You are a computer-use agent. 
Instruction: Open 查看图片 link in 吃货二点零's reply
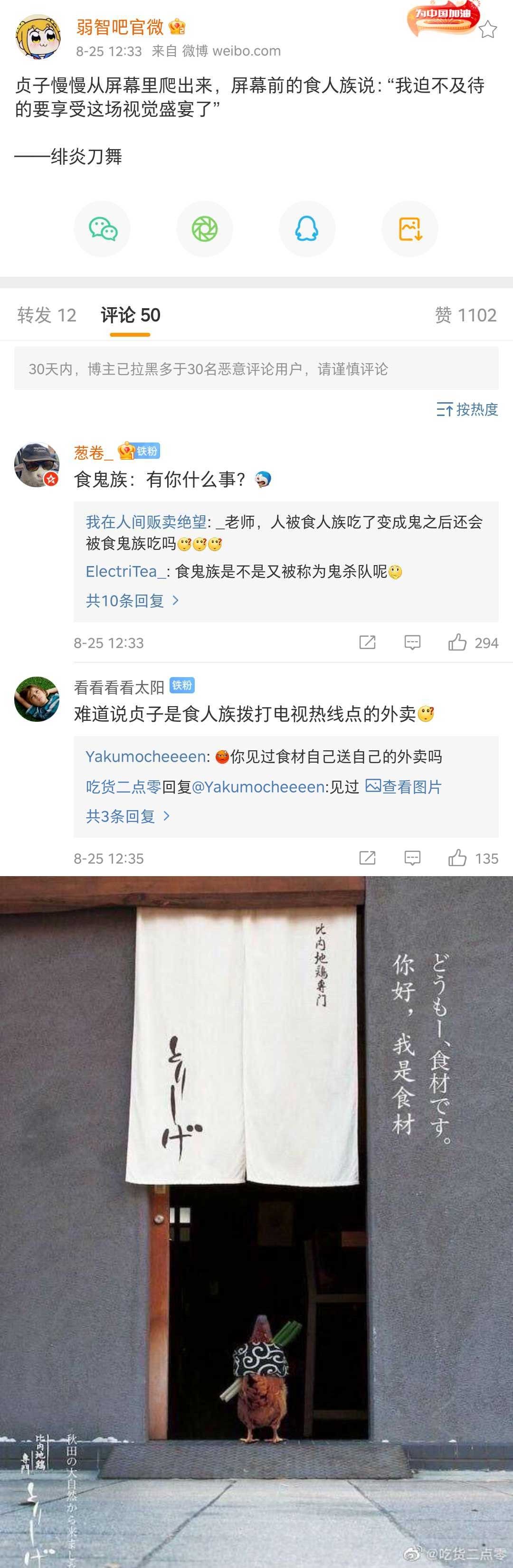point(403,786)
